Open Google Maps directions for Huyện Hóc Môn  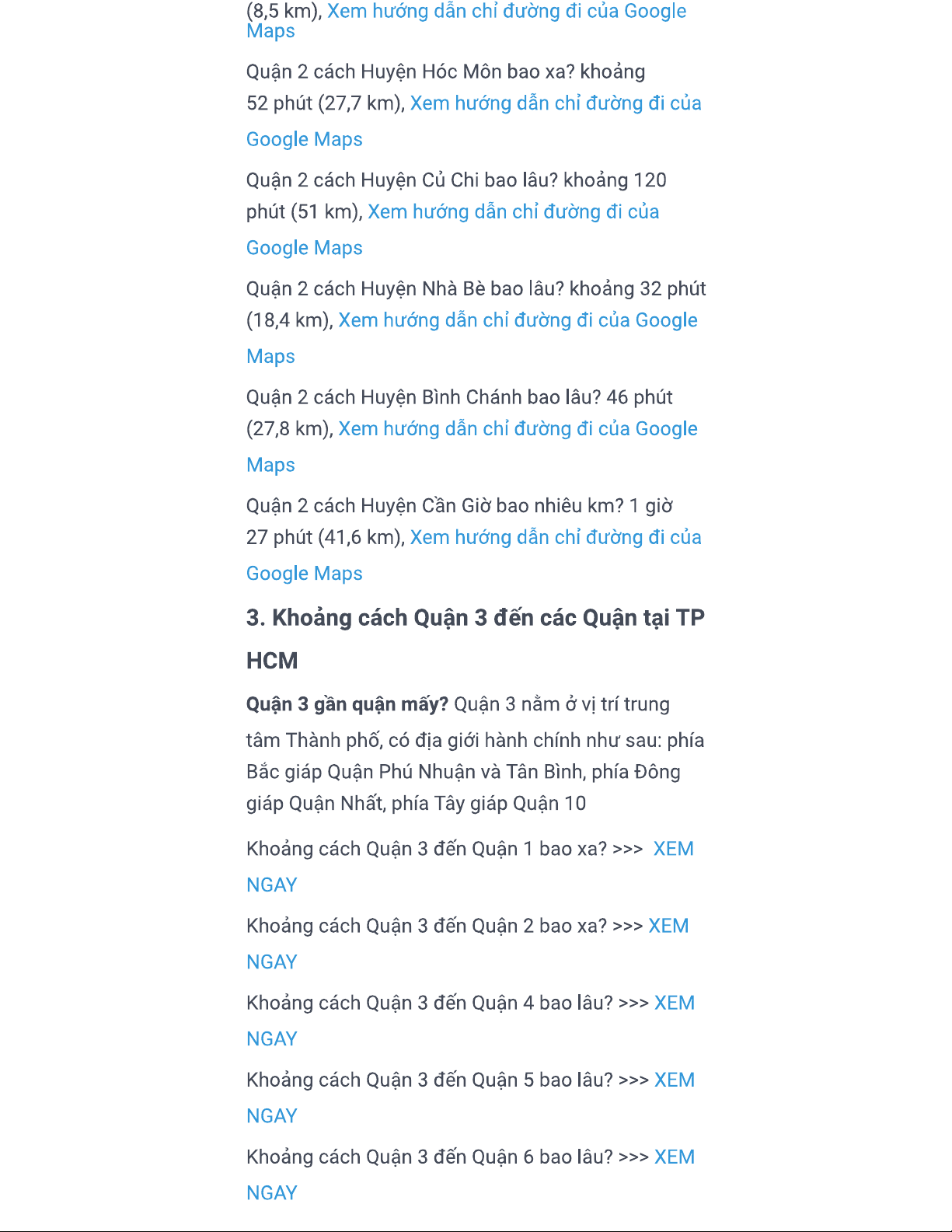[555, 103]
